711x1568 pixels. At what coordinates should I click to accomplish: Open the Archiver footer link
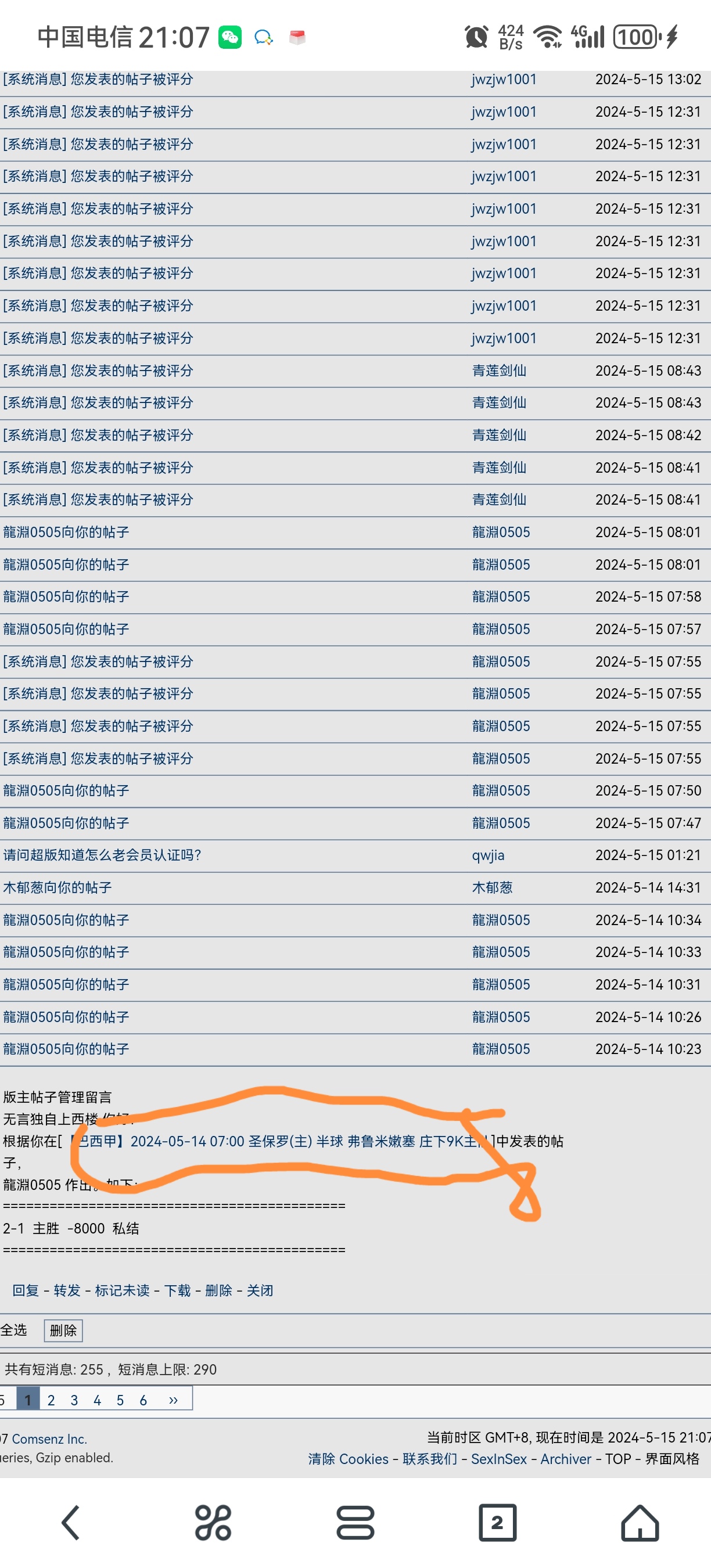pyautogui.click(x=566, y=1459)
